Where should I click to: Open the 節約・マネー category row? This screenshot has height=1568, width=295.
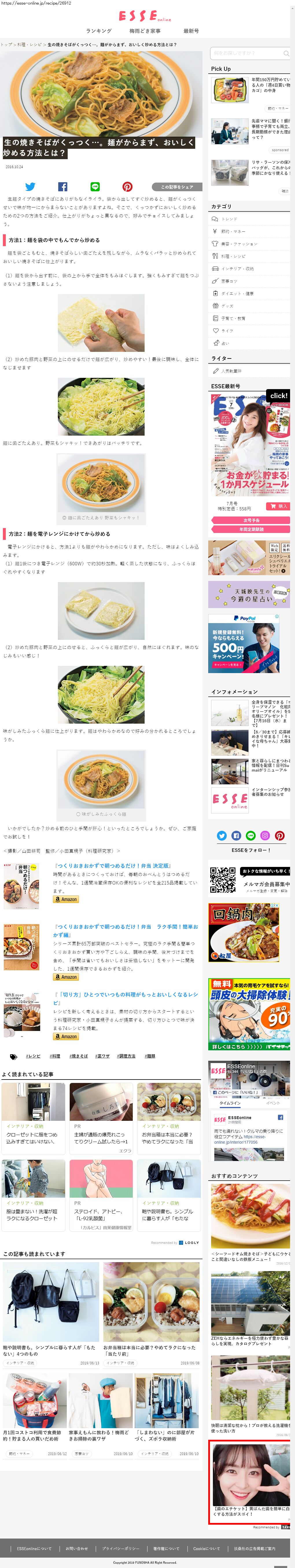[x=233, y=231]
